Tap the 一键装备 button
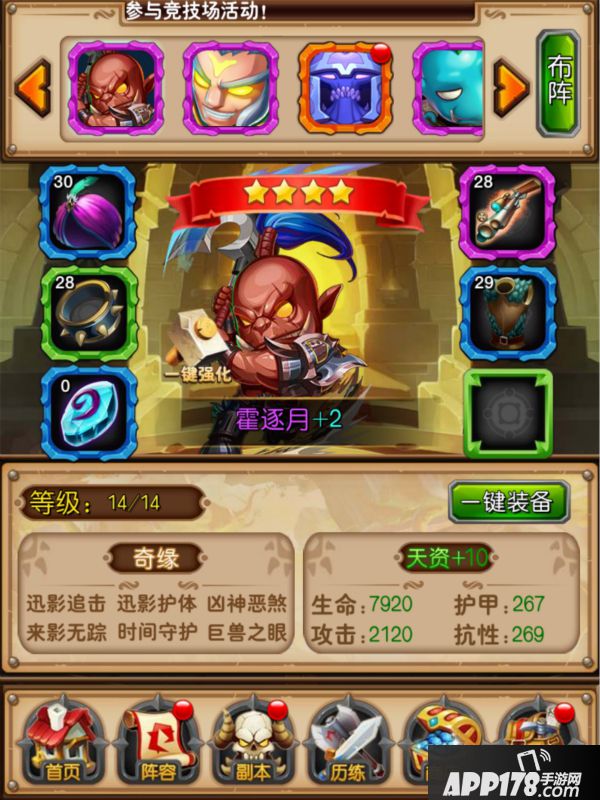This screenshot has width=600, height=800. coord(508,501)
